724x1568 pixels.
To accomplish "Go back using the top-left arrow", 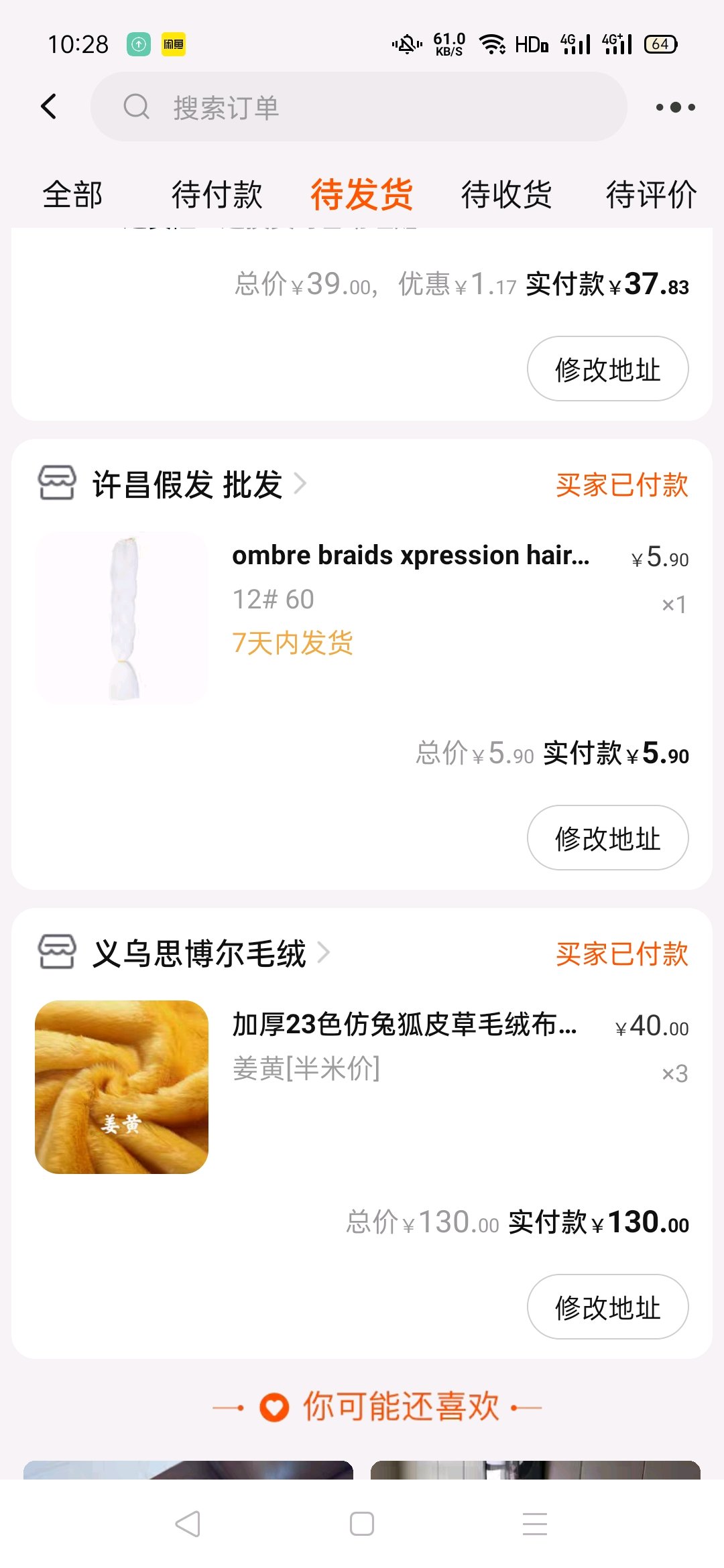I will pos(49,107).
